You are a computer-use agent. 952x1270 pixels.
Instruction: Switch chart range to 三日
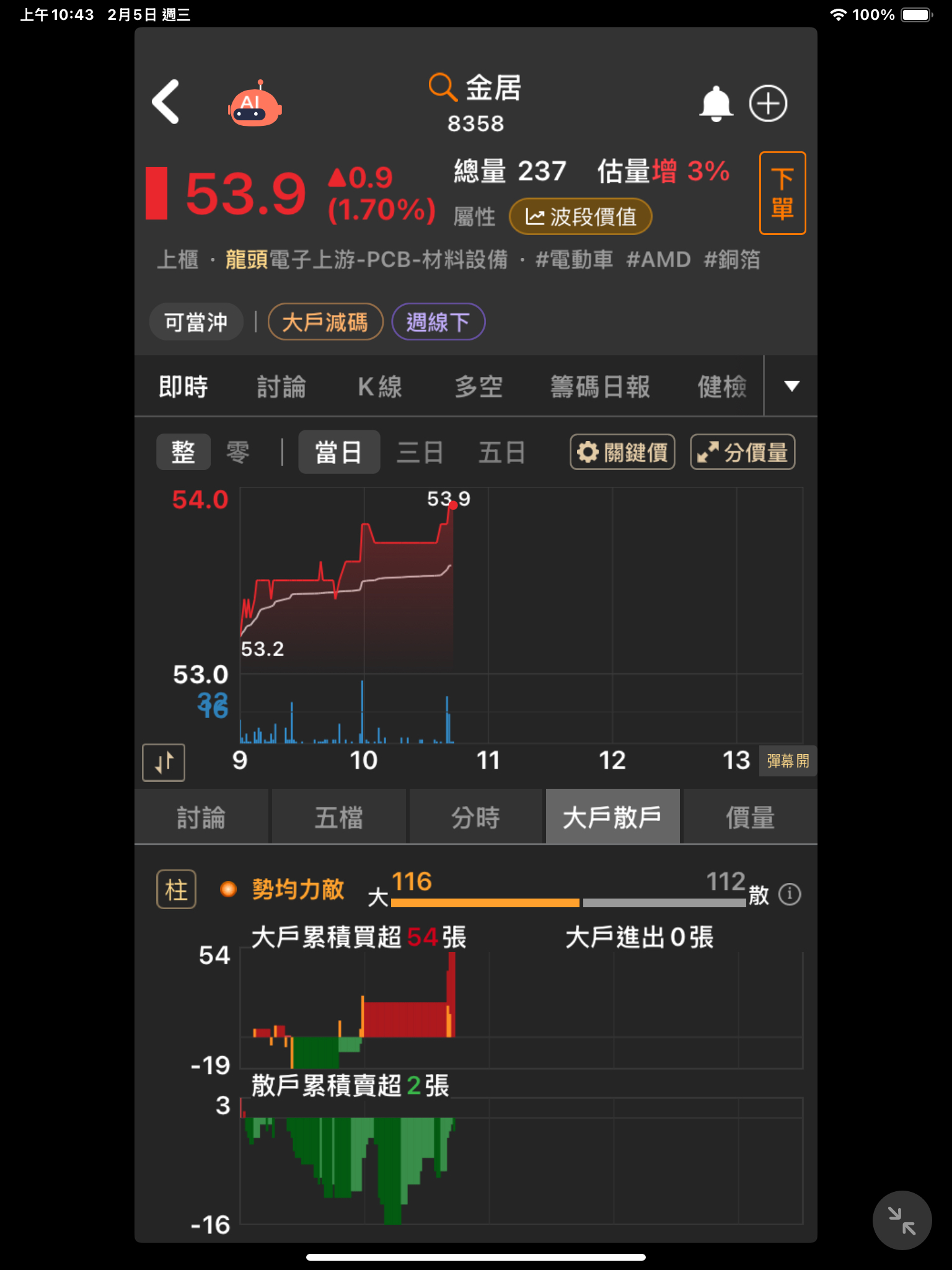coord(420,452)
